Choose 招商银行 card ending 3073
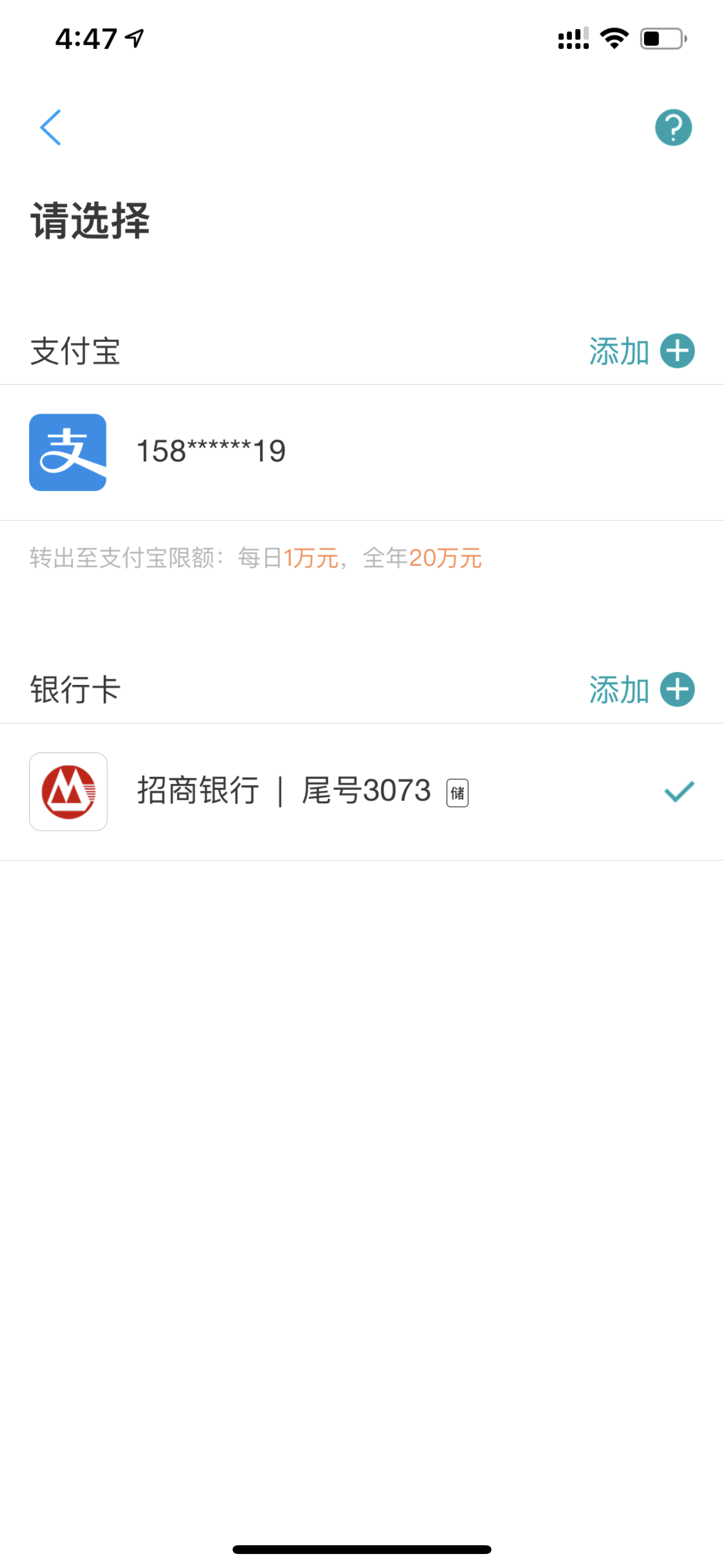Image resolution: width=724 pixels, height=1568 pixels. tap(362, 792)
